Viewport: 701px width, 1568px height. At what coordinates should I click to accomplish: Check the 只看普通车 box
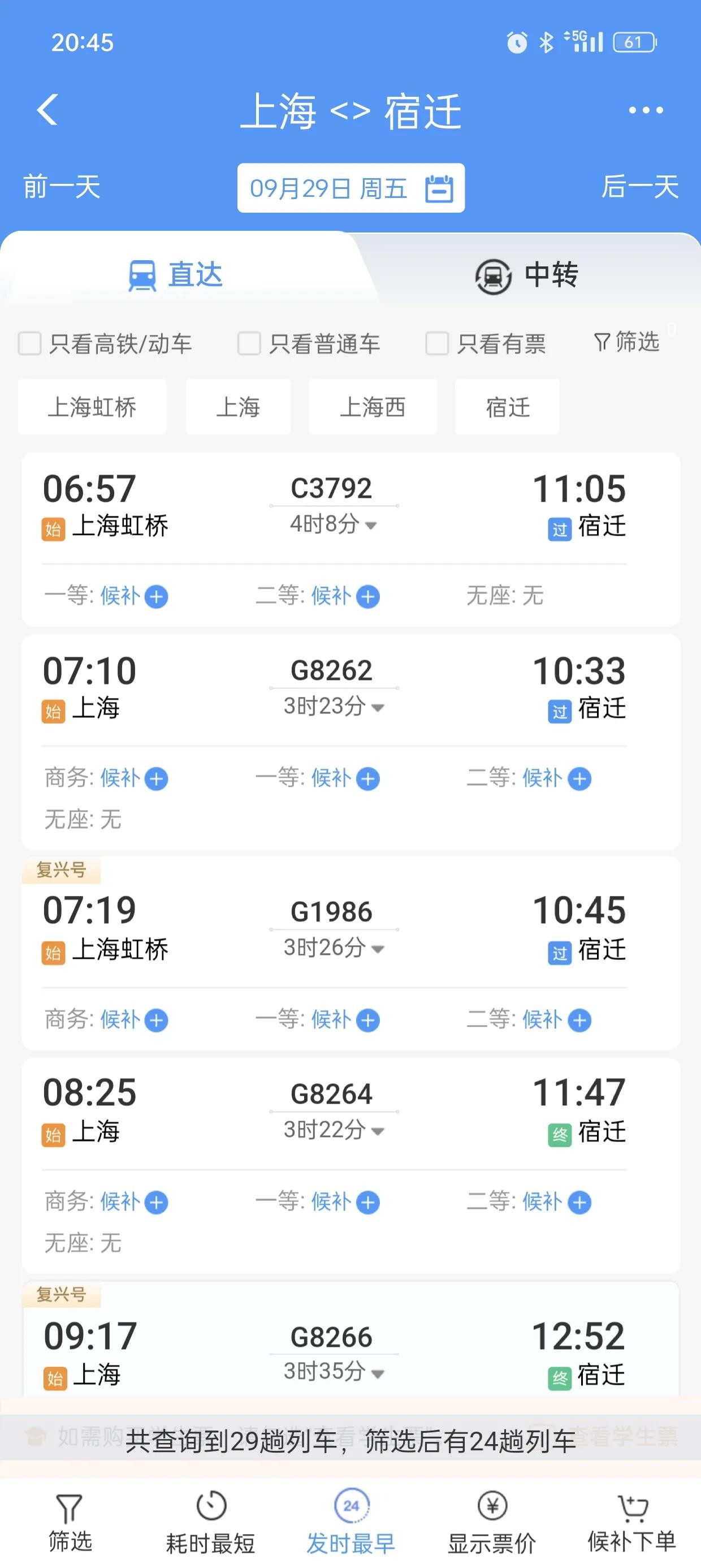click(x=249, y=343)
